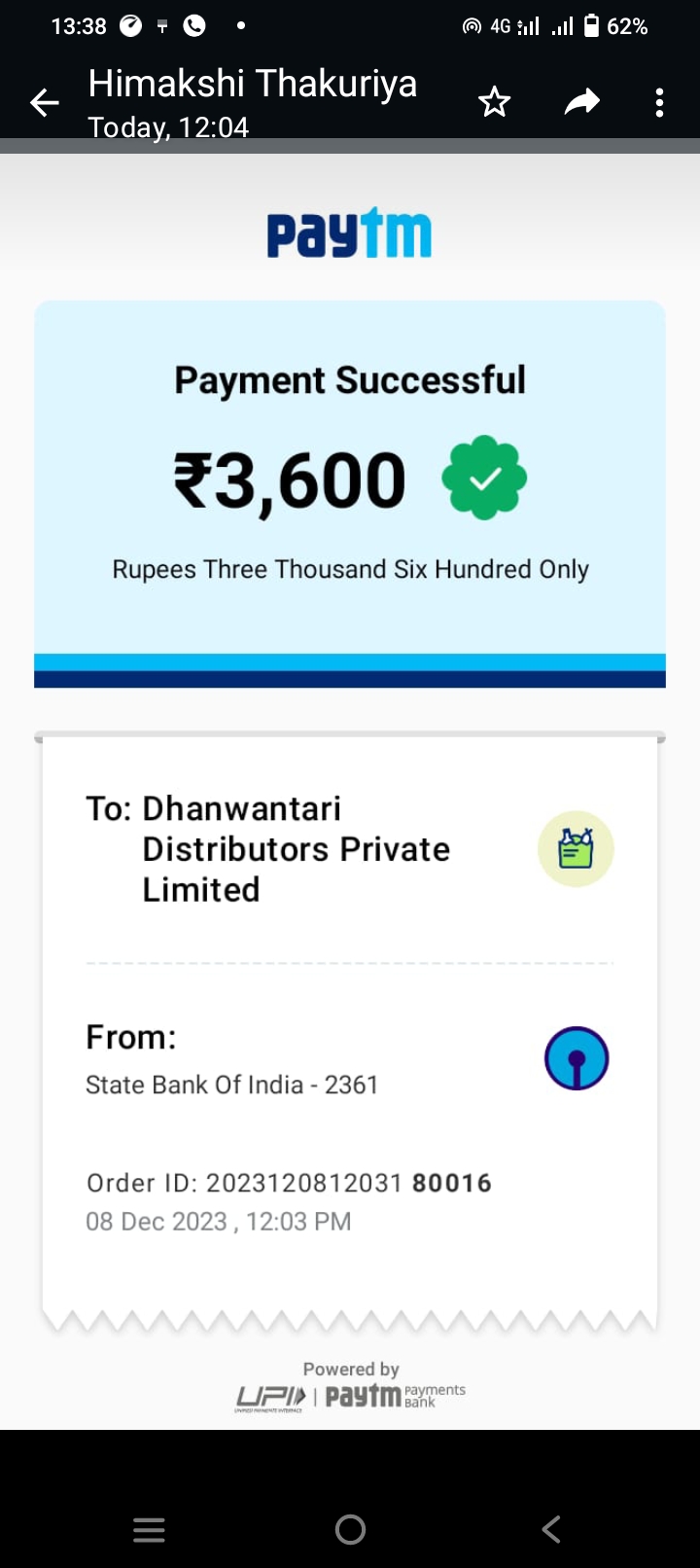Star this image from Himakshi Thakuriya
This screenshot has width=700, height=1568.
coord(494,102)
